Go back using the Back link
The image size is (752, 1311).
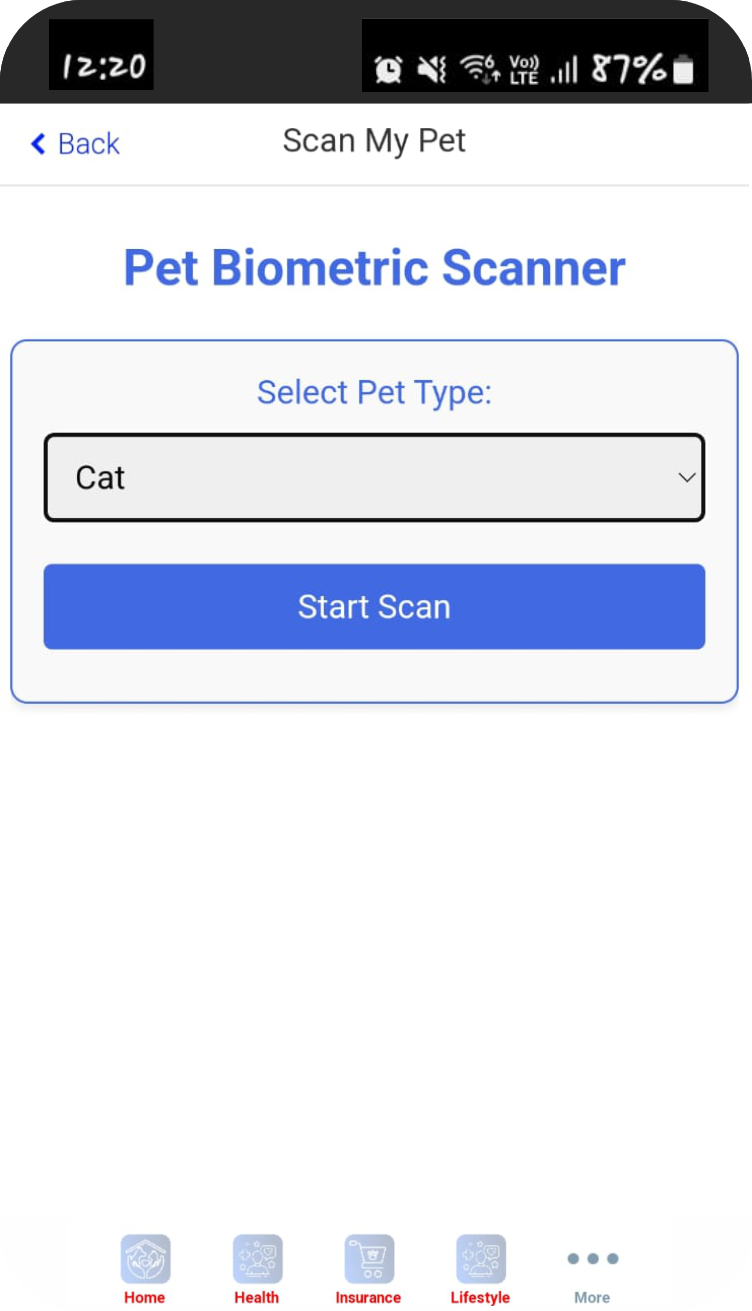pyautogui.click(x=73, y=143)
